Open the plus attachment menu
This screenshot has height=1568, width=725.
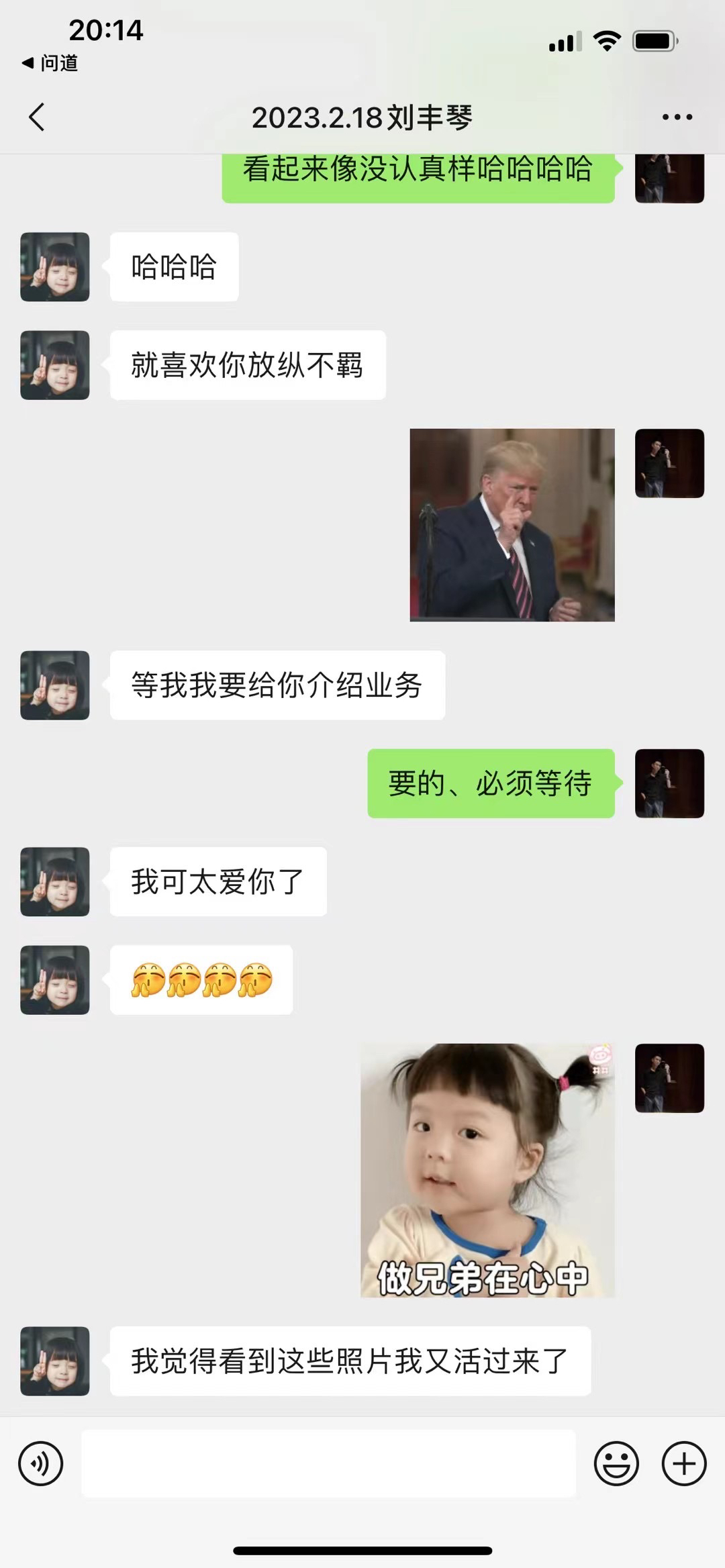point(684,1464)
